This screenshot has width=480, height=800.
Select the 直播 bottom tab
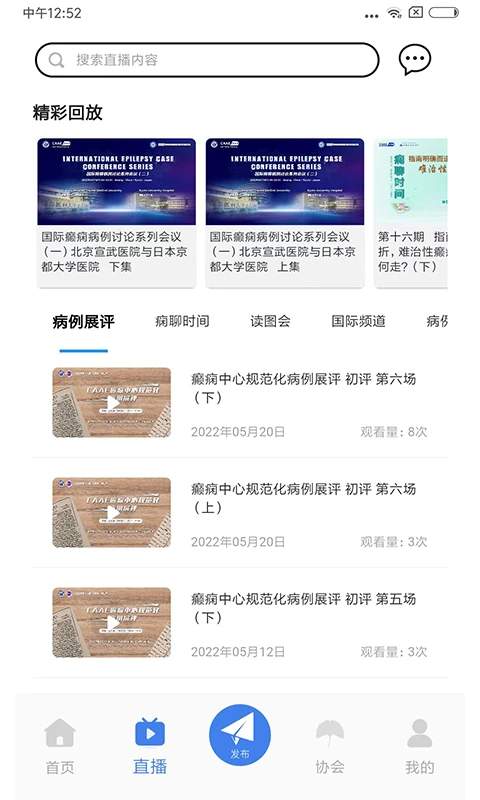coord(150,746)
